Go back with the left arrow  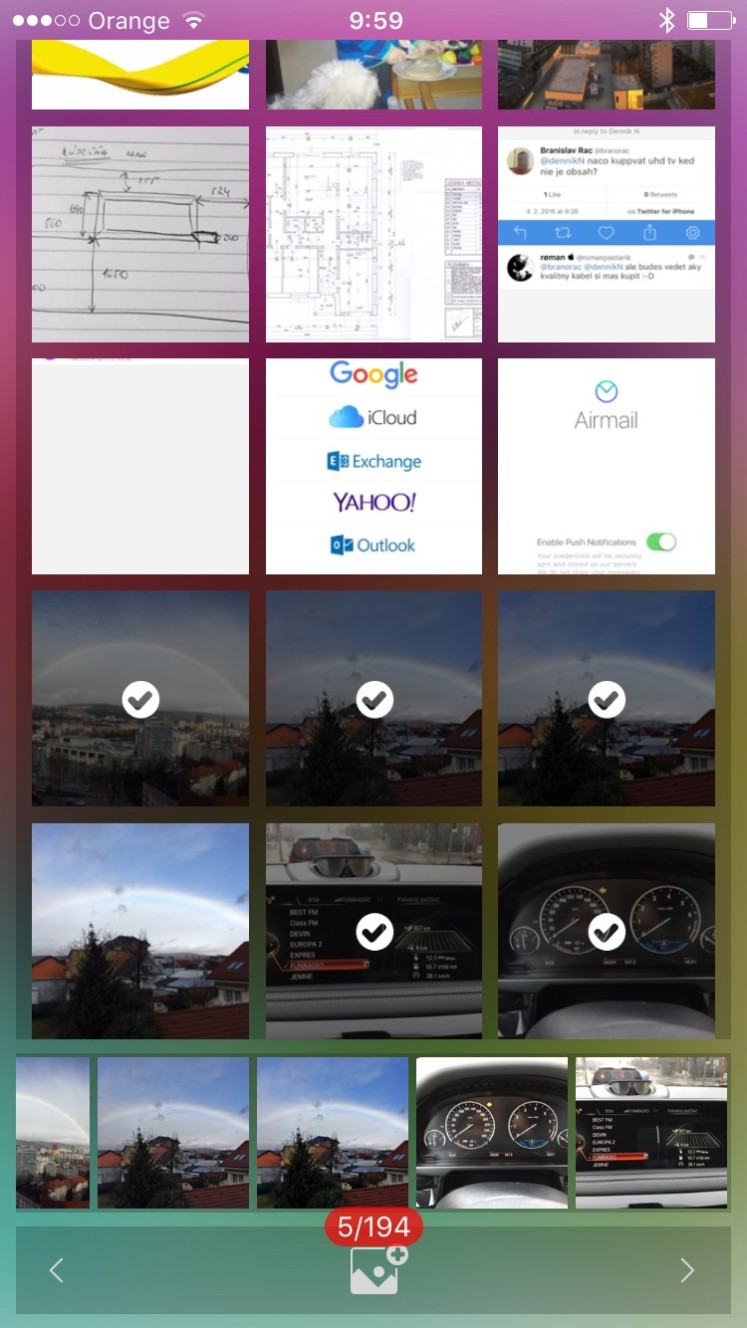tap(57, 1270)
